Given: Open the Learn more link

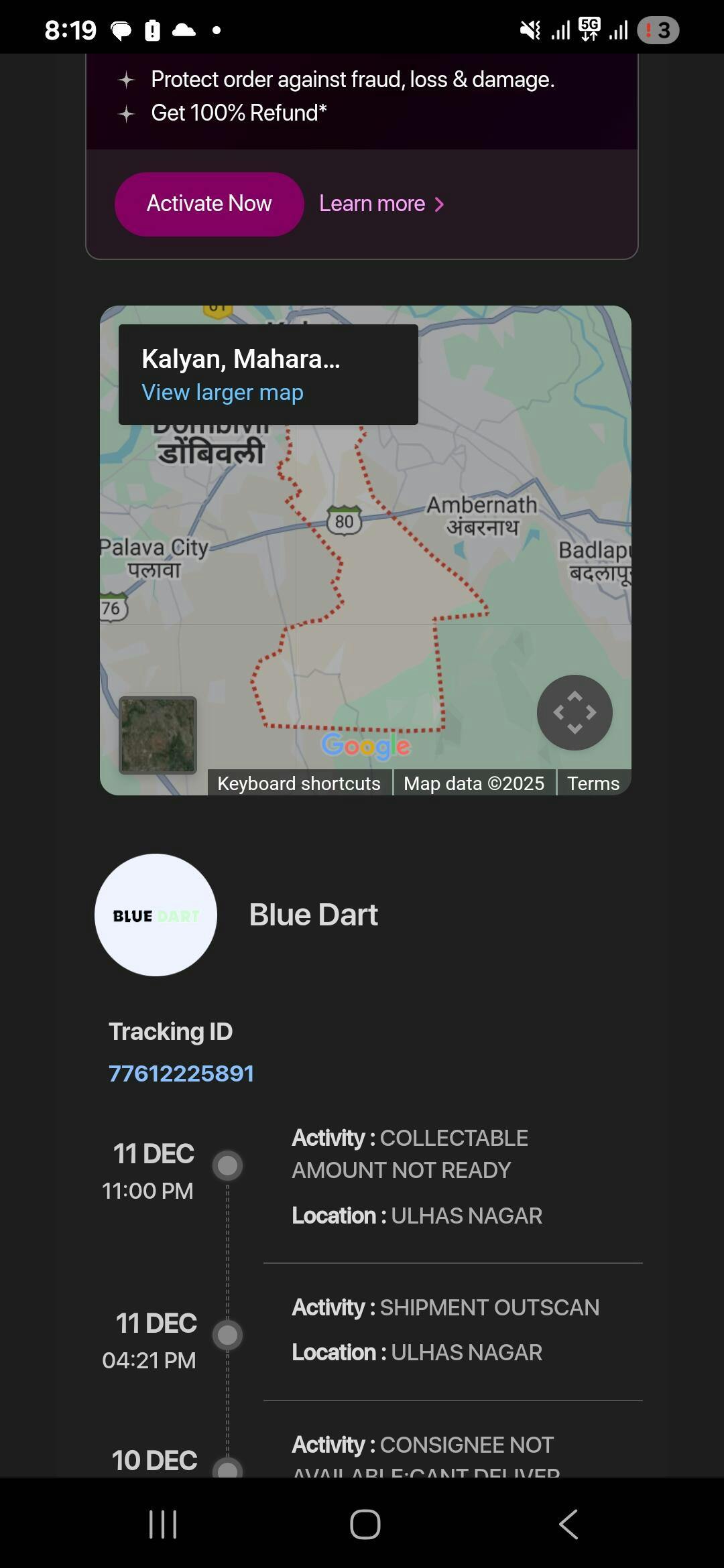Looking at the screenshot, I should (x=381, y=204).
